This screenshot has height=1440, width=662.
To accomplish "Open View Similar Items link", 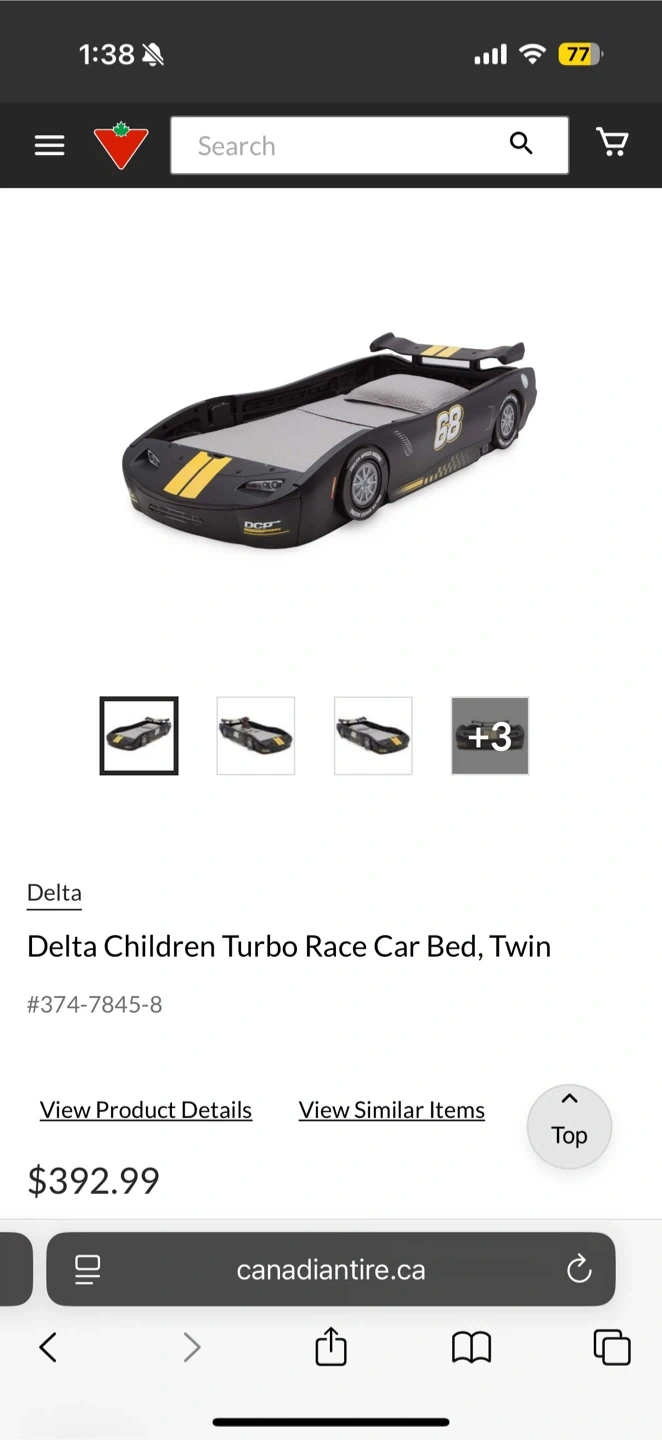I will (392, 1110).
